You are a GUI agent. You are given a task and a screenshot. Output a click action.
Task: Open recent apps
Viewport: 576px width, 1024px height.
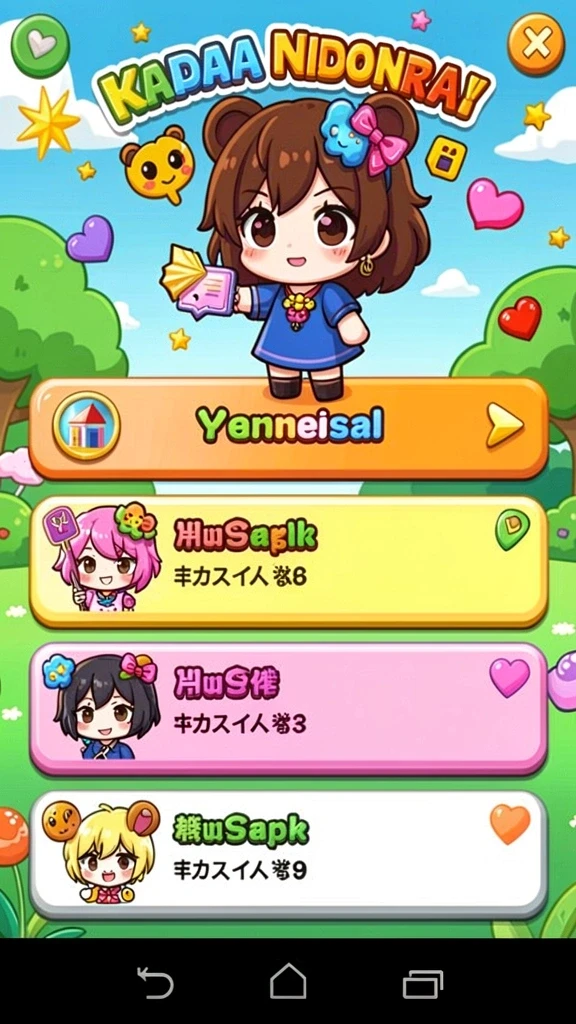click(423, 984)
